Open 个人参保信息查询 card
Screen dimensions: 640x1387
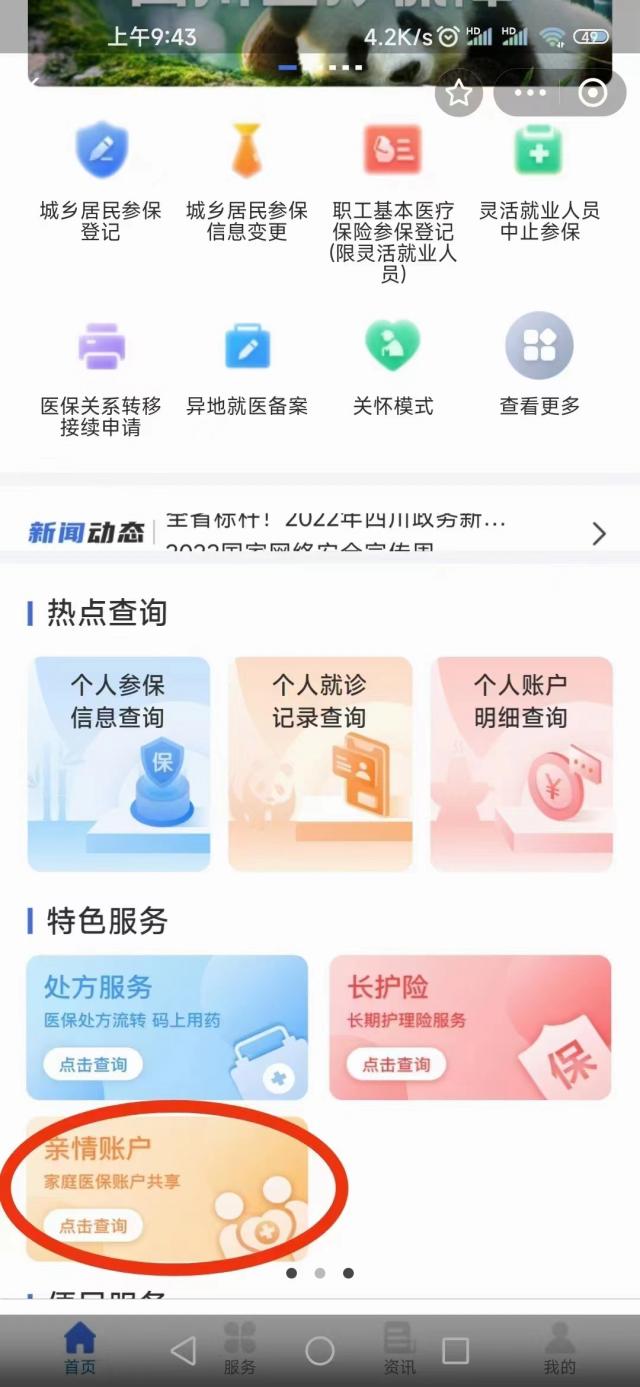click(119, 763)
